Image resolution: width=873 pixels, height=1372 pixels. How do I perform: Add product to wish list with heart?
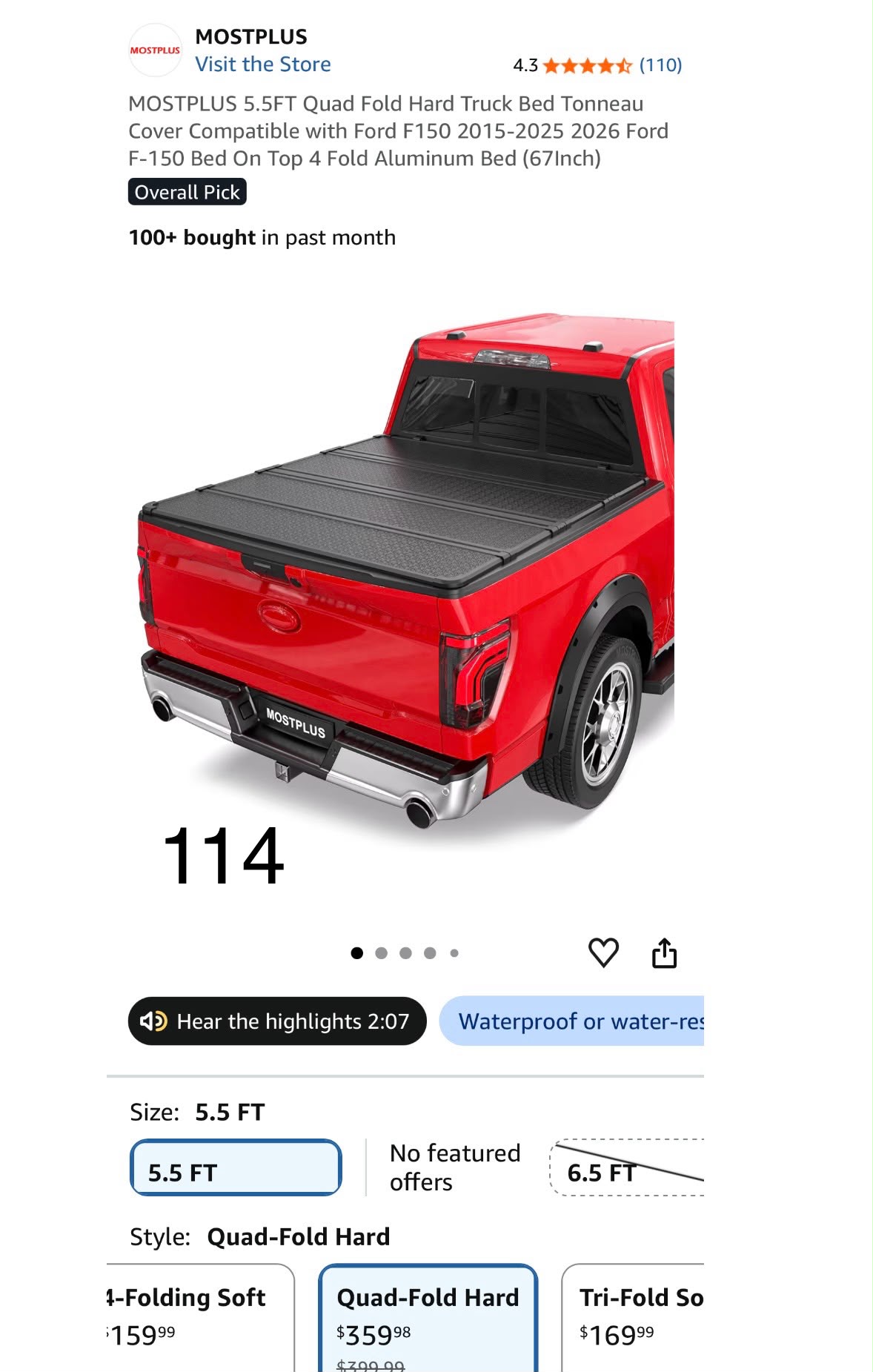tap(603, 952)
